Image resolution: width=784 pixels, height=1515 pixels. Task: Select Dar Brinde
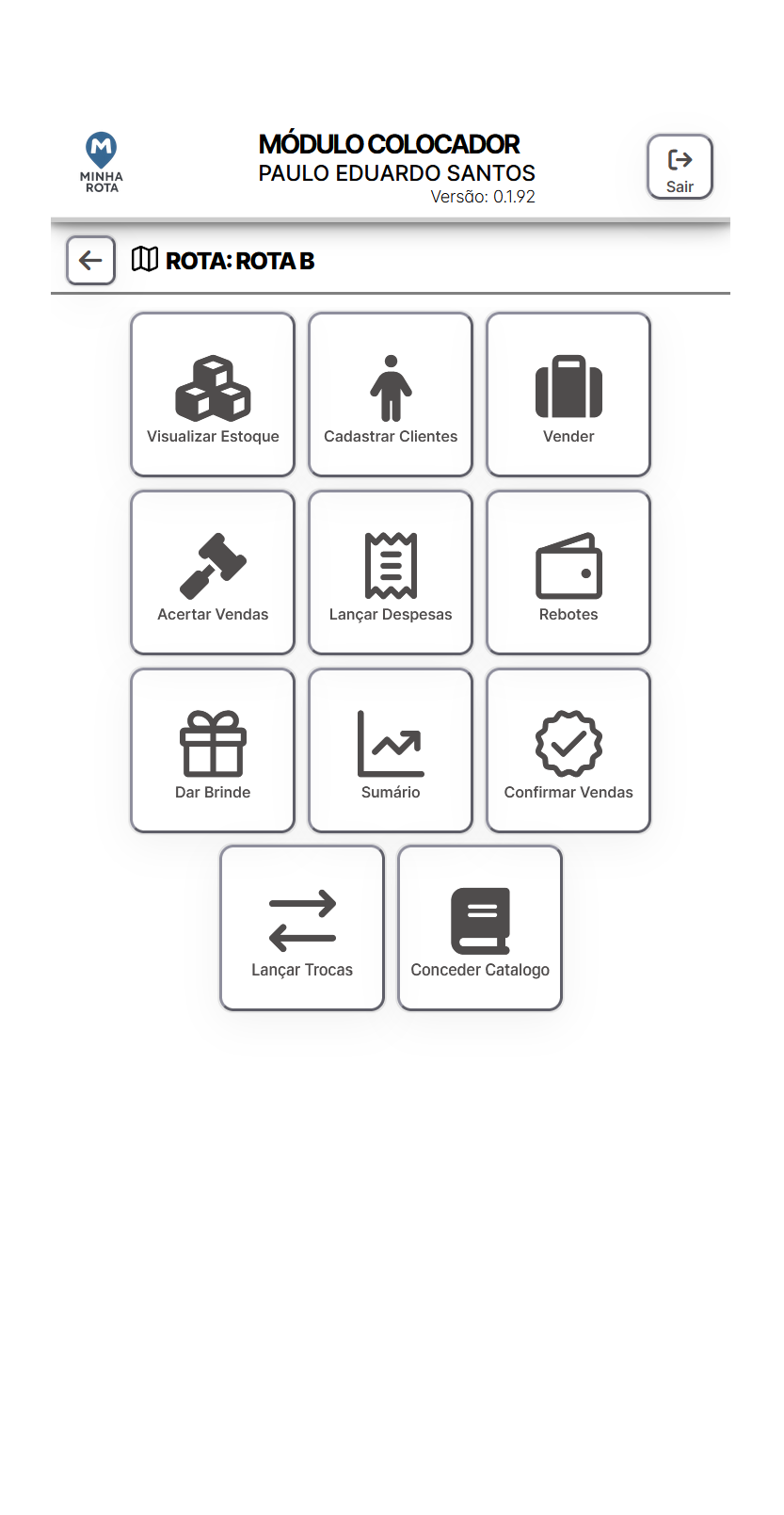pyautogui.click(x=213, y=750)
